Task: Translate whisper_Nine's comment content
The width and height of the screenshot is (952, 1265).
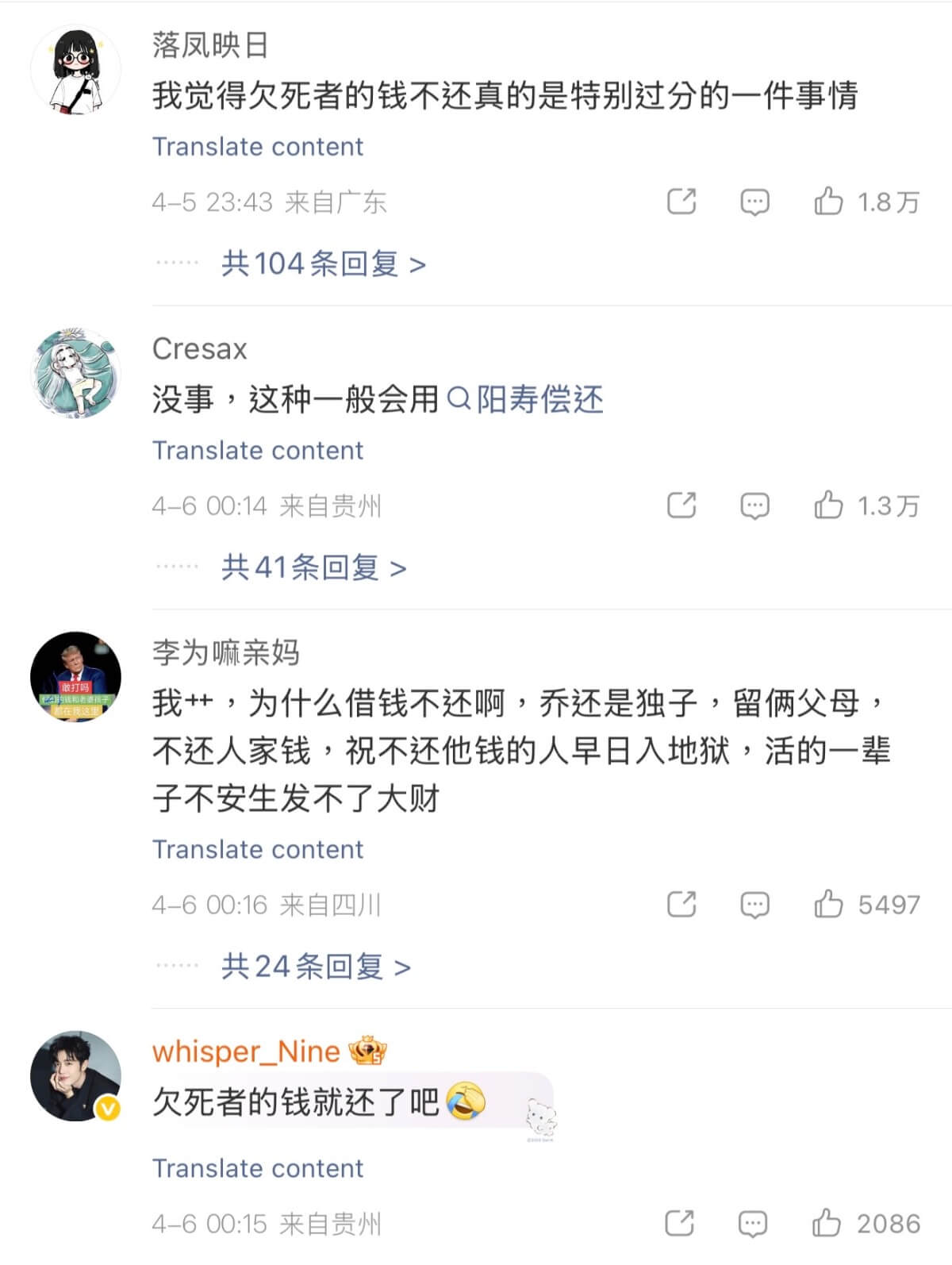Action: click(258, 1169)
